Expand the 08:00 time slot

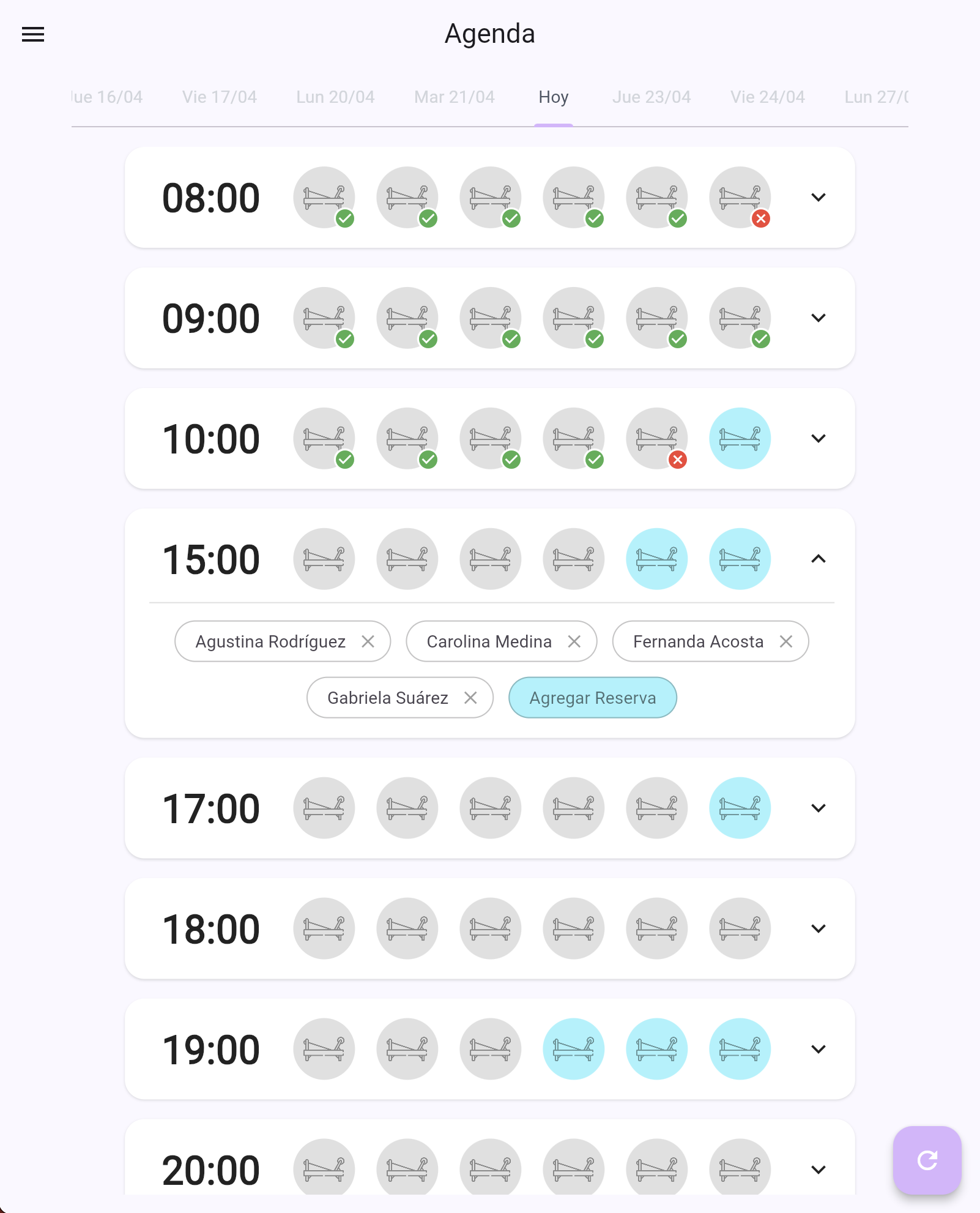point(818,197)
